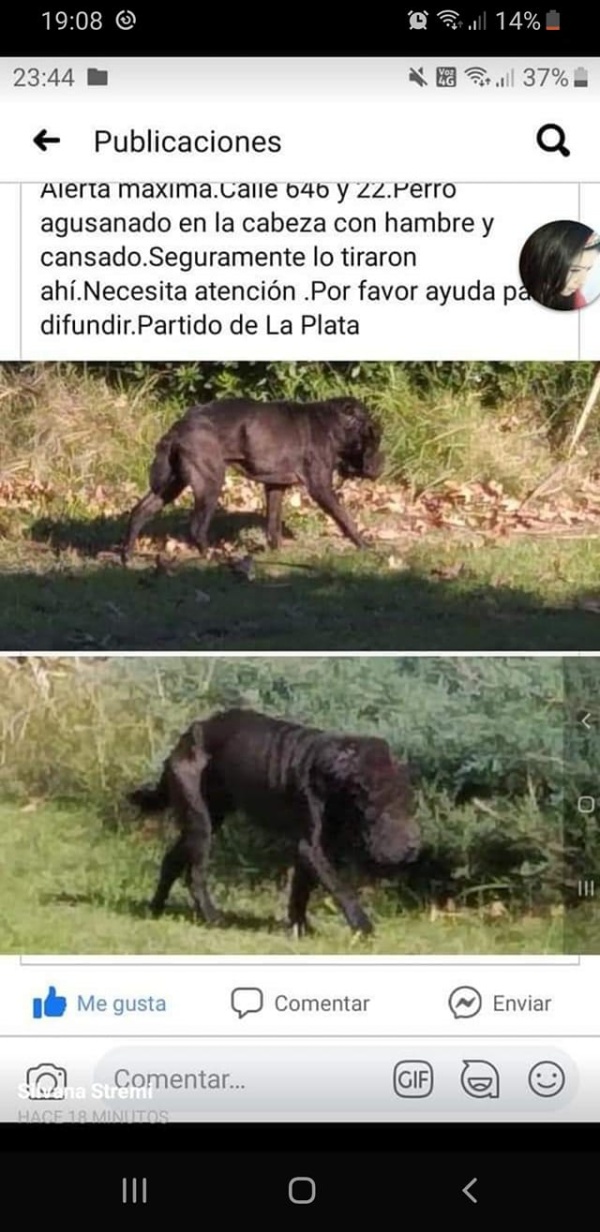The width and height of the screenshot is (600, 1232).
Task: Open the first dog photo
Action: (300, 505)
